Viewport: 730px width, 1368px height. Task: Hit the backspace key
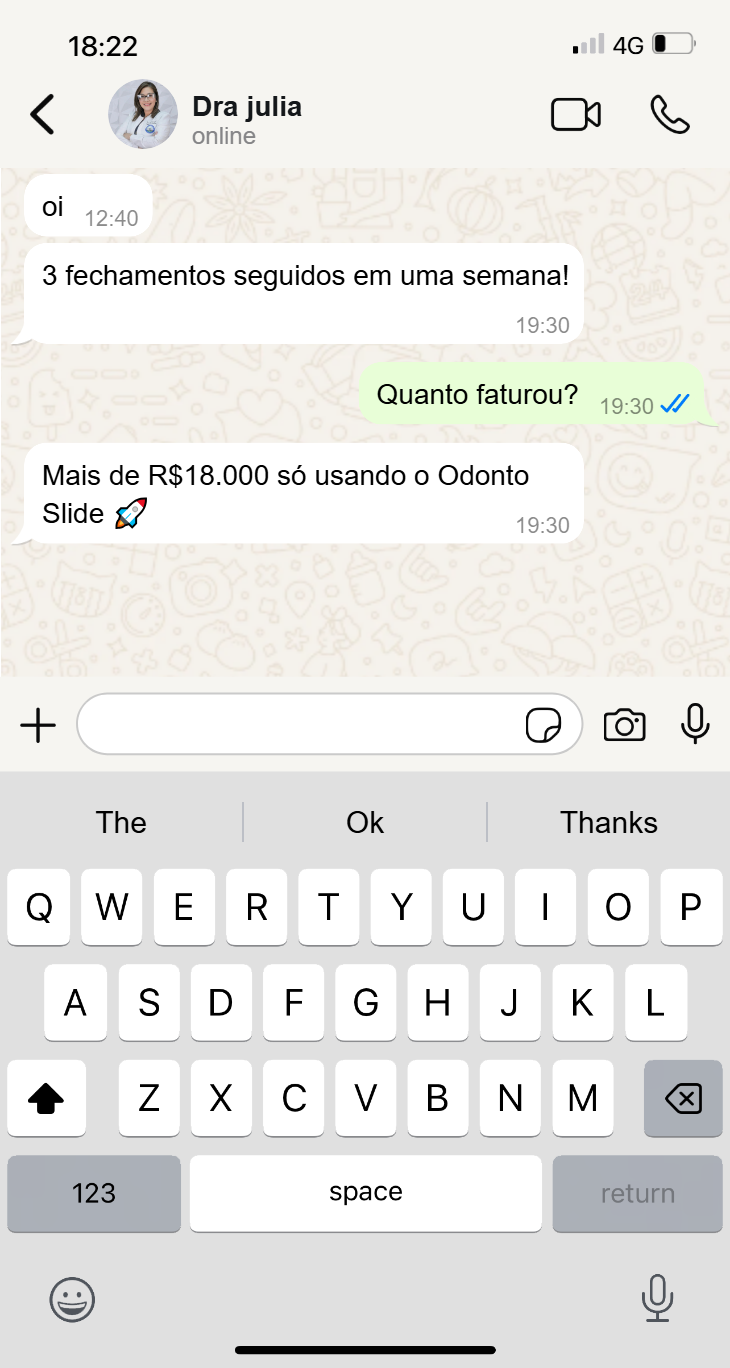683,1099
